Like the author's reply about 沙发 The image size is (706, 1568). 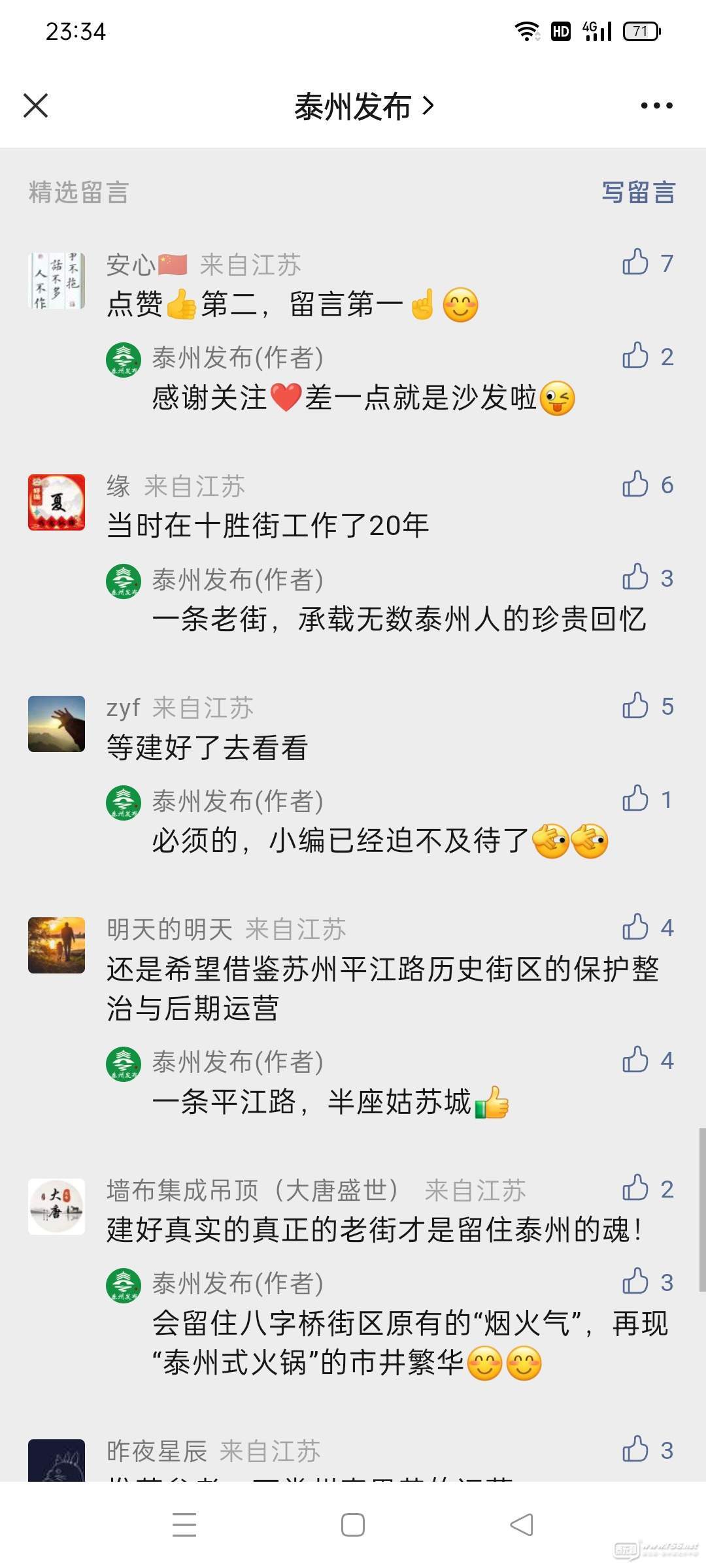click(635, 356)
